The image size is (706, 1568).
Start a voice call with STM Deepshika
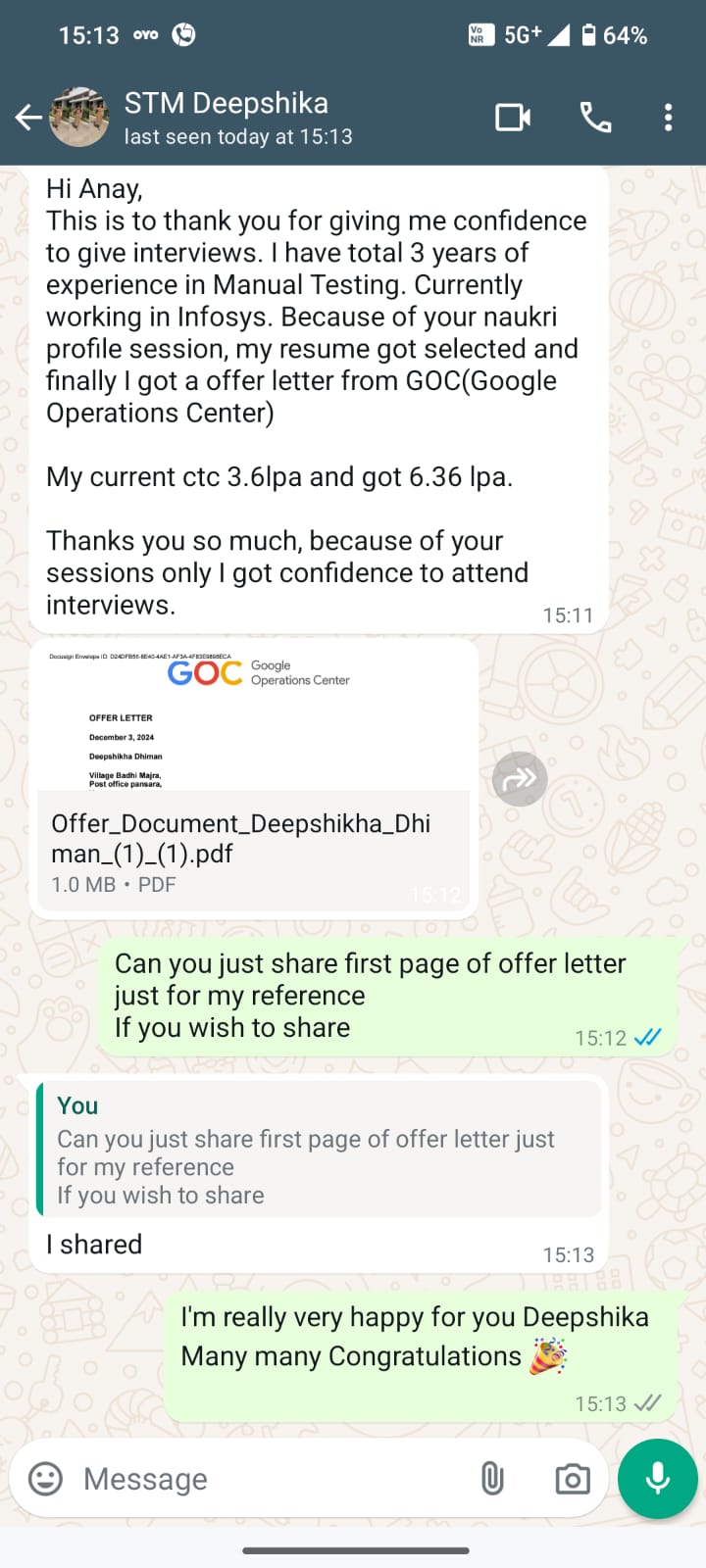pyautogui.click(x=595, y=118)
